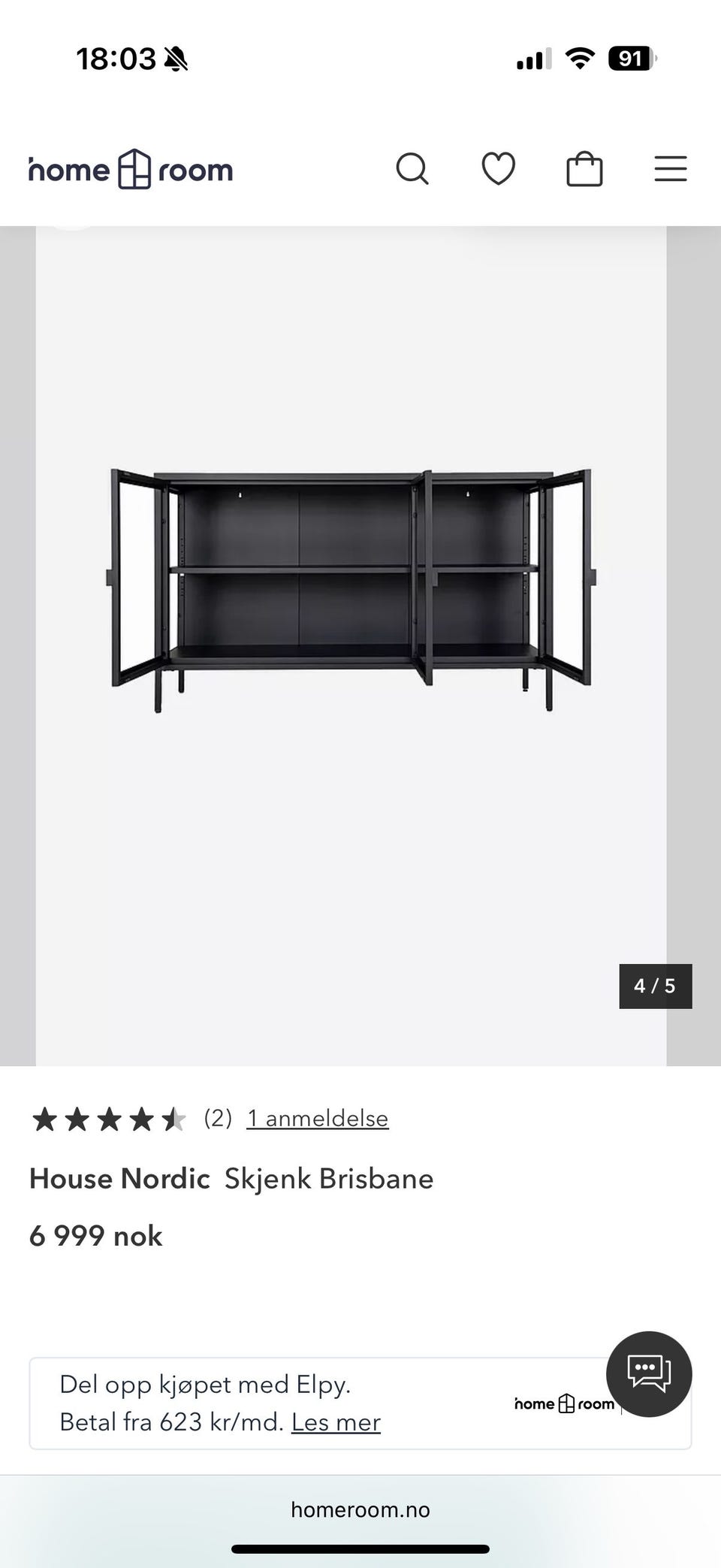
Task: Open the hamburger menu
Action: (x=670, y=169)
